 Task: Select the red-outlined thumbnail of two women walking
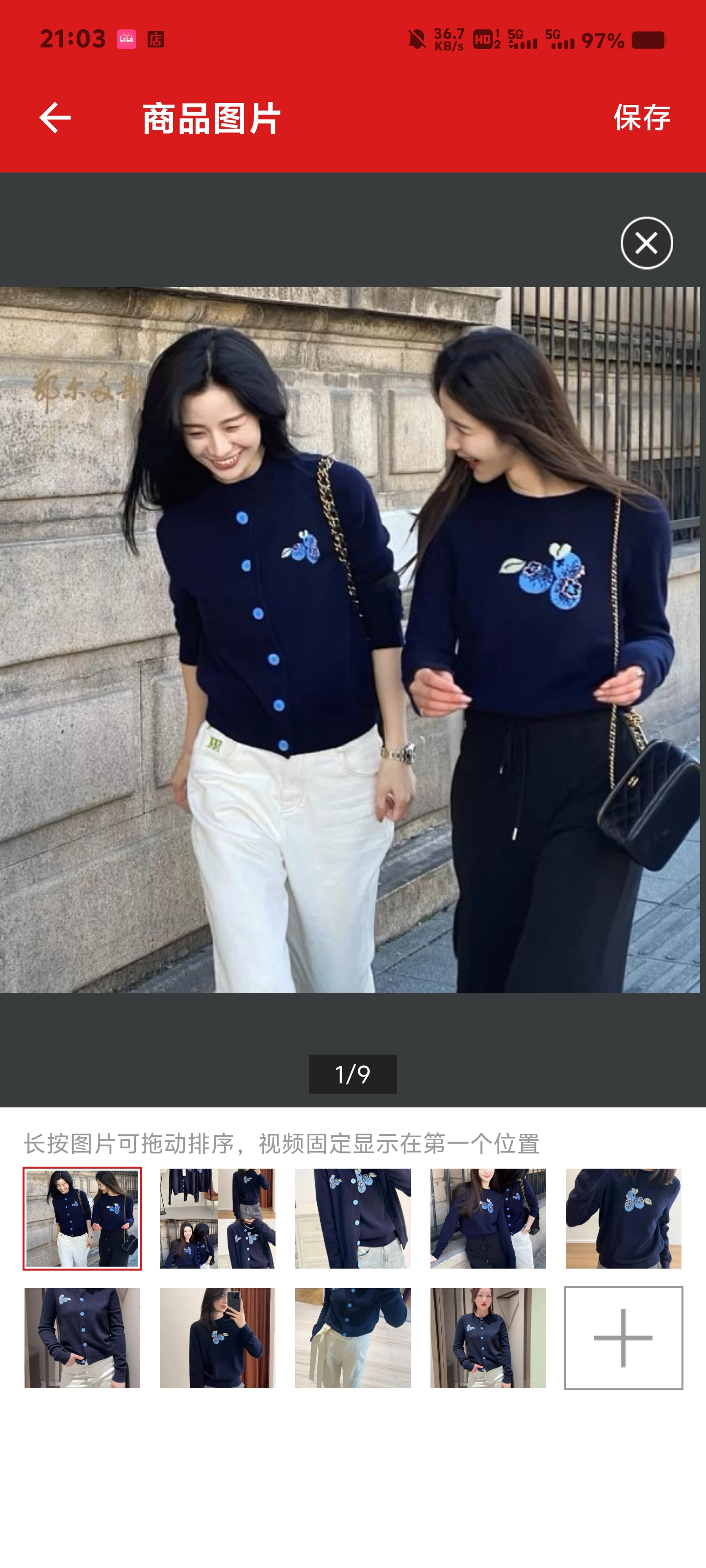pos(82,1218)
